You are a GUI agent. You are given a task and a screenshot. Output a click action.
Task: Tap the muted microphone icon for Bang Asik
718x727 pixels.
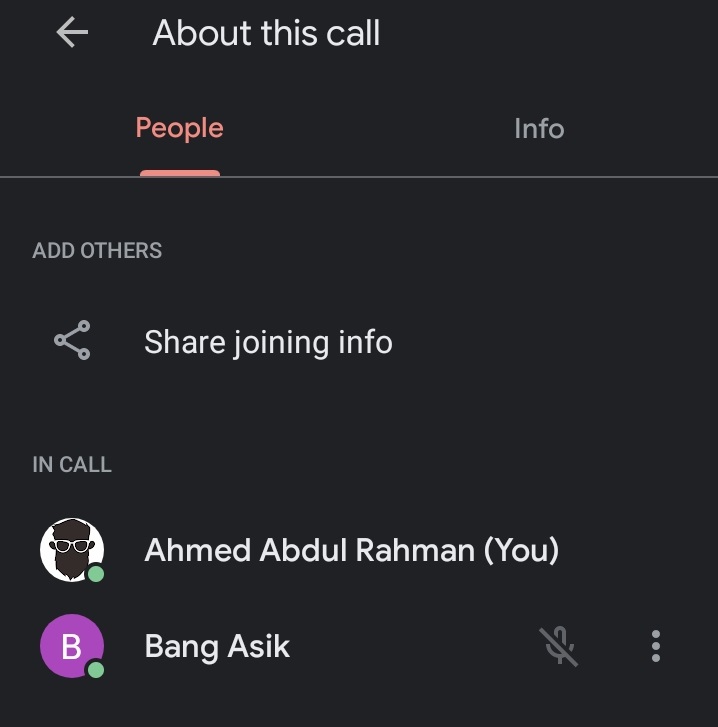[561, 646]
